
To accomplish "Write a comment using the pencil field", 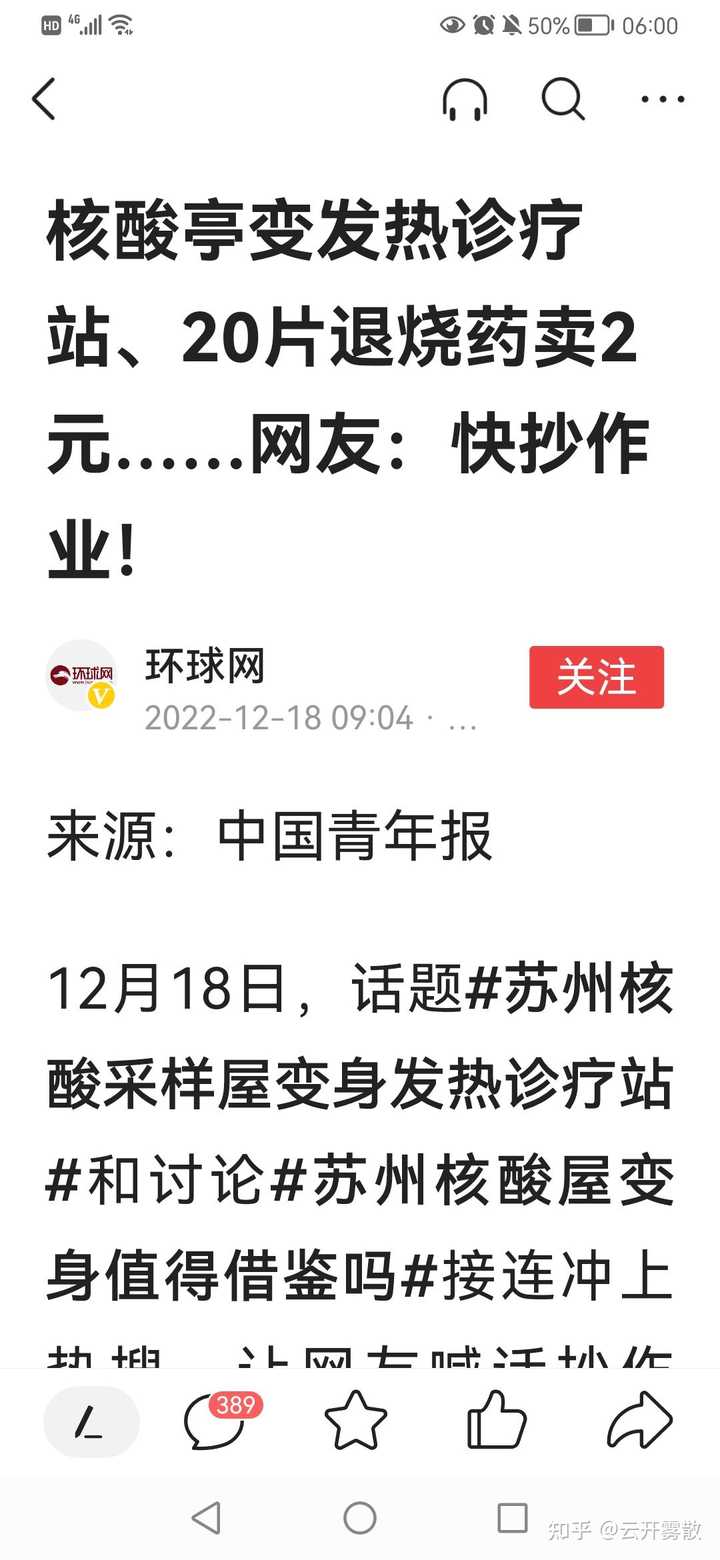I will point(91,1421).
